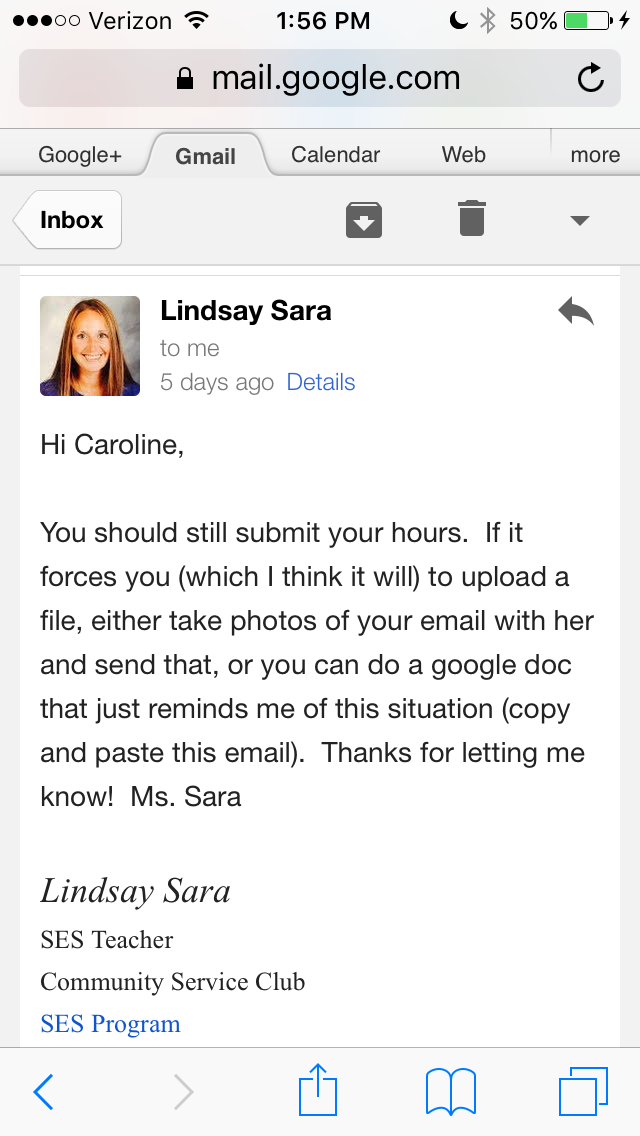This screenshot has width=640, height=1136.
Task: Switch to the Web tab
Action: 464,155
